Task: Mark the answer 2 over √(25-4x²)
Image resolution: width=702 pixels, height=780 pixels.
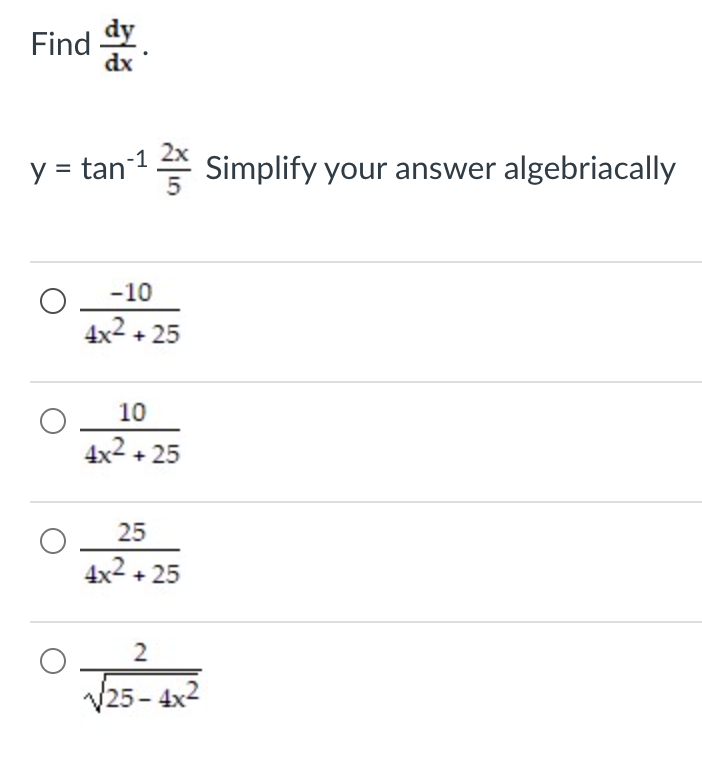Action: coord(54,661)
